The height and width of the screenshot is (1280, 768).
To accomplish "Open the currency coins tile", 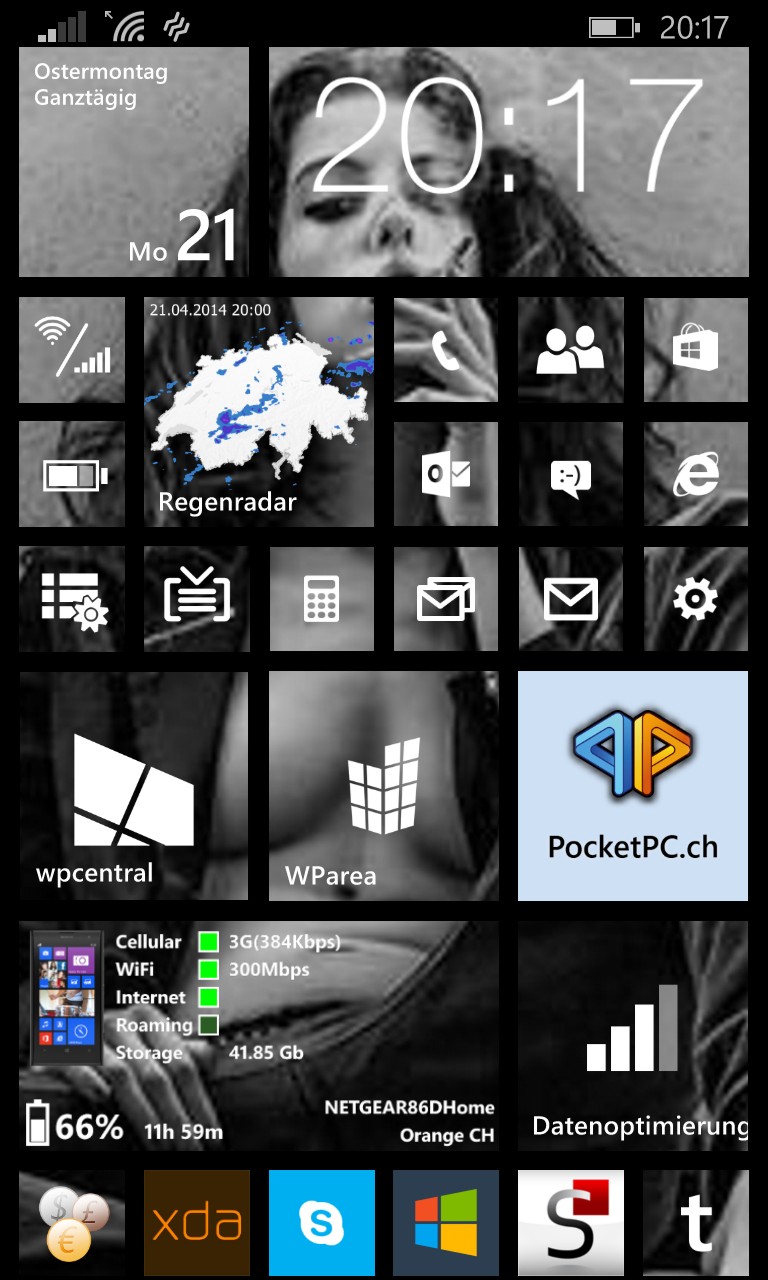I will pyautogui.click(x=72, y=1223).
